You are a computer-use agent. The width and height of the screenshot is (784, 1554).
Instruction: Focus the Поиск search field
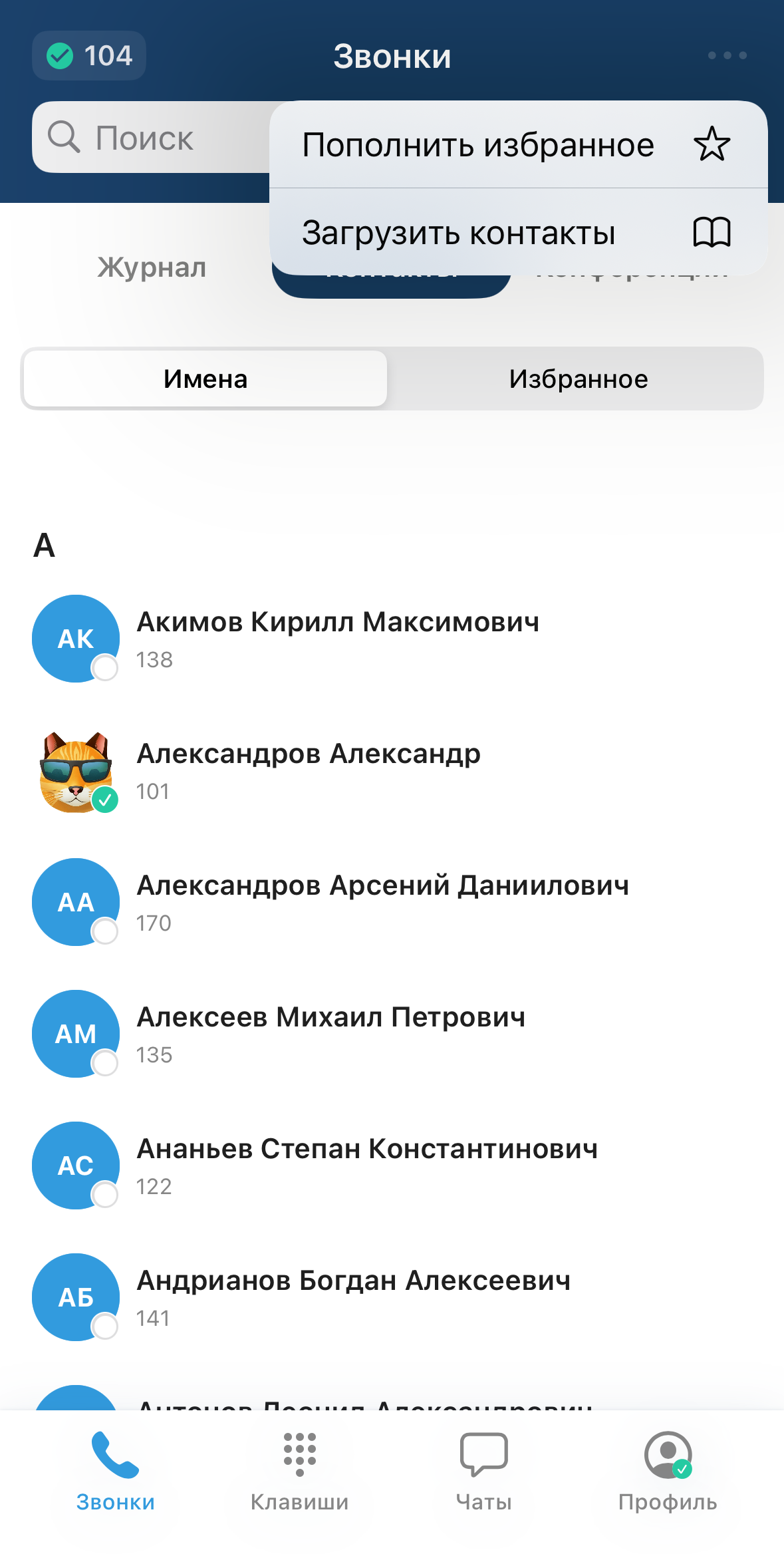146,138
